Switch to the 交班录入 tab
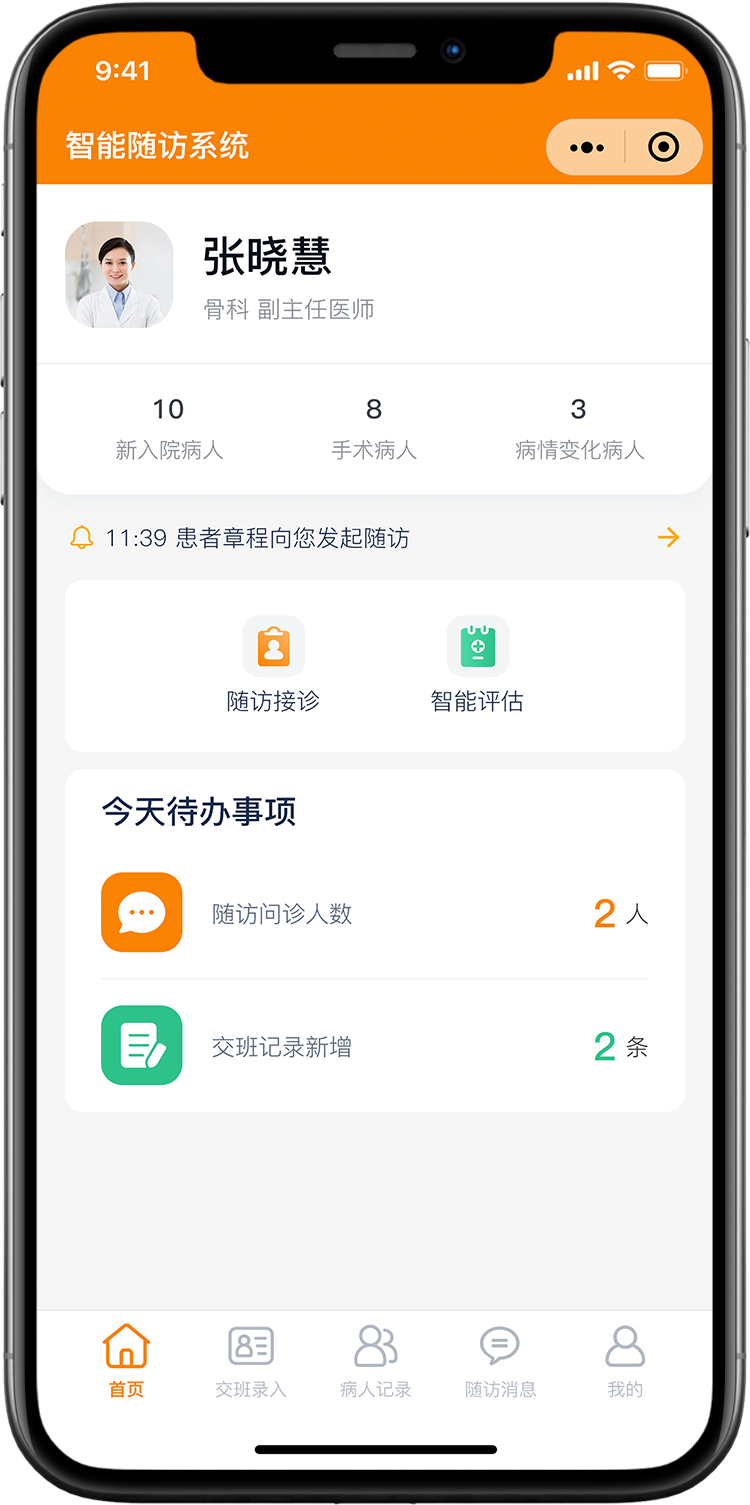 point(251,1360)
